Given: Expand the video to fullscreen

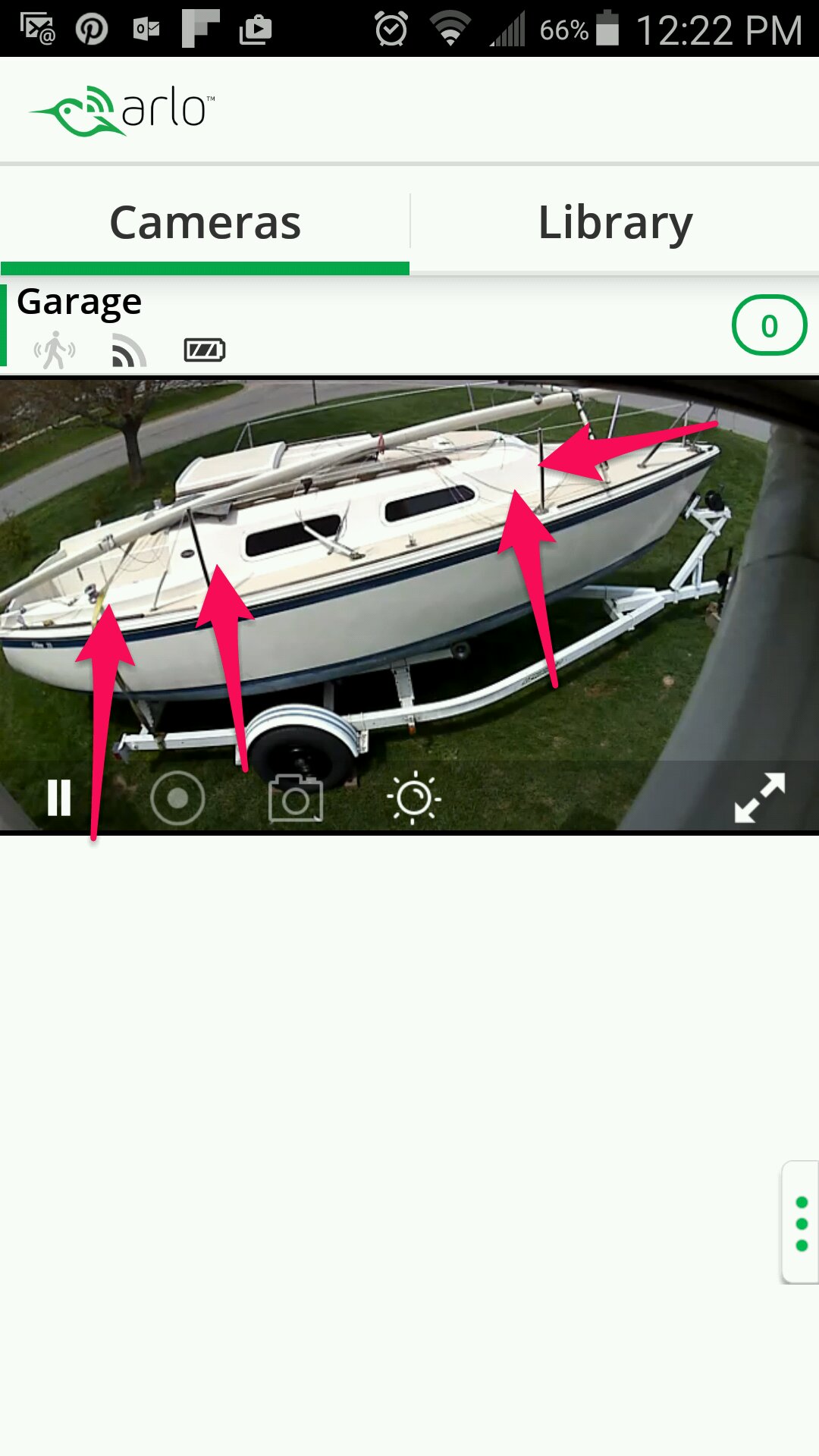Looking at the screenshot, I should 760,798.
